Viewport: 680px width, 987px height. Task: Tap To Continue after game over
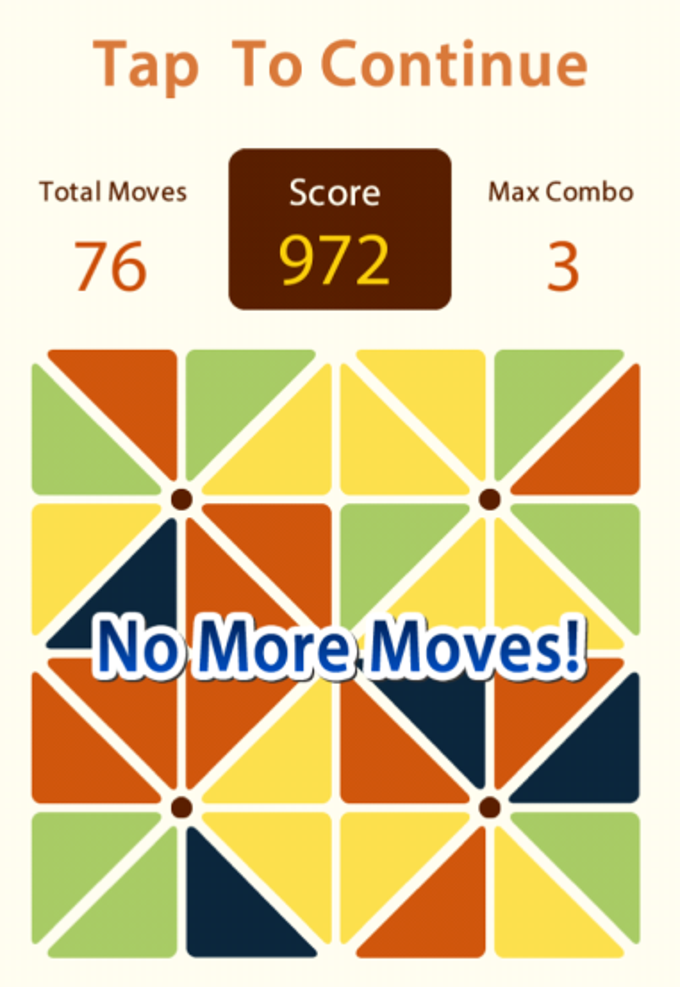pos(340,66)
